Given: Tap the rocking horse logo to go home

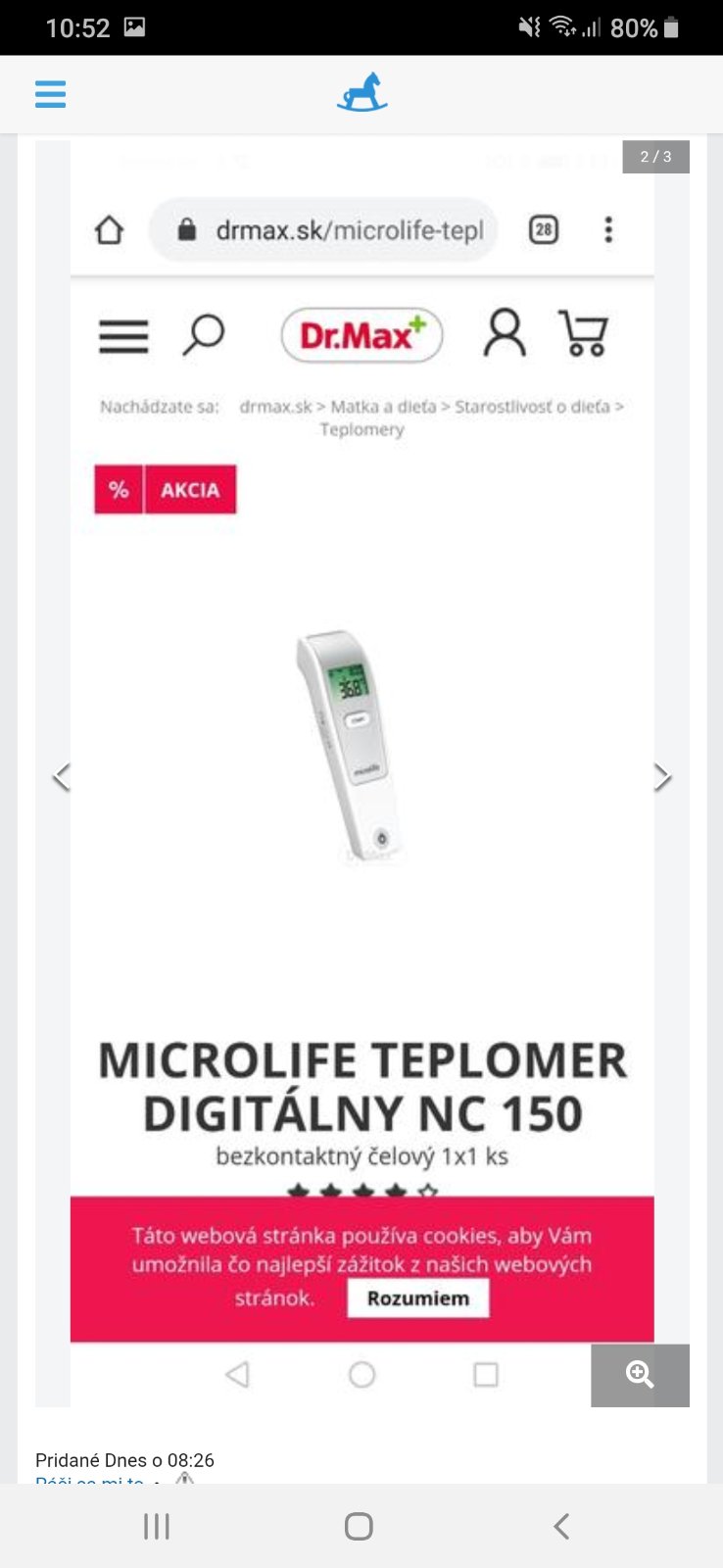Looking at the screenshot, I should point(361,93).
